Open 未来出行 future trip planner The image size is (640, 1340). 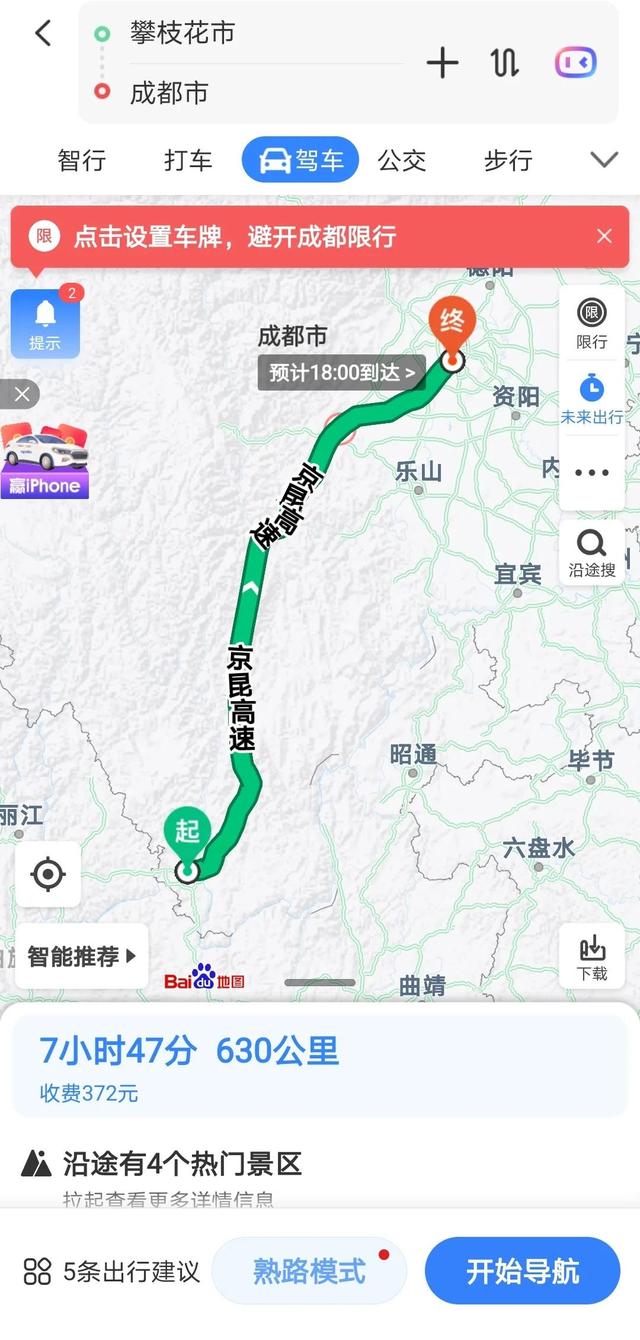592,399
